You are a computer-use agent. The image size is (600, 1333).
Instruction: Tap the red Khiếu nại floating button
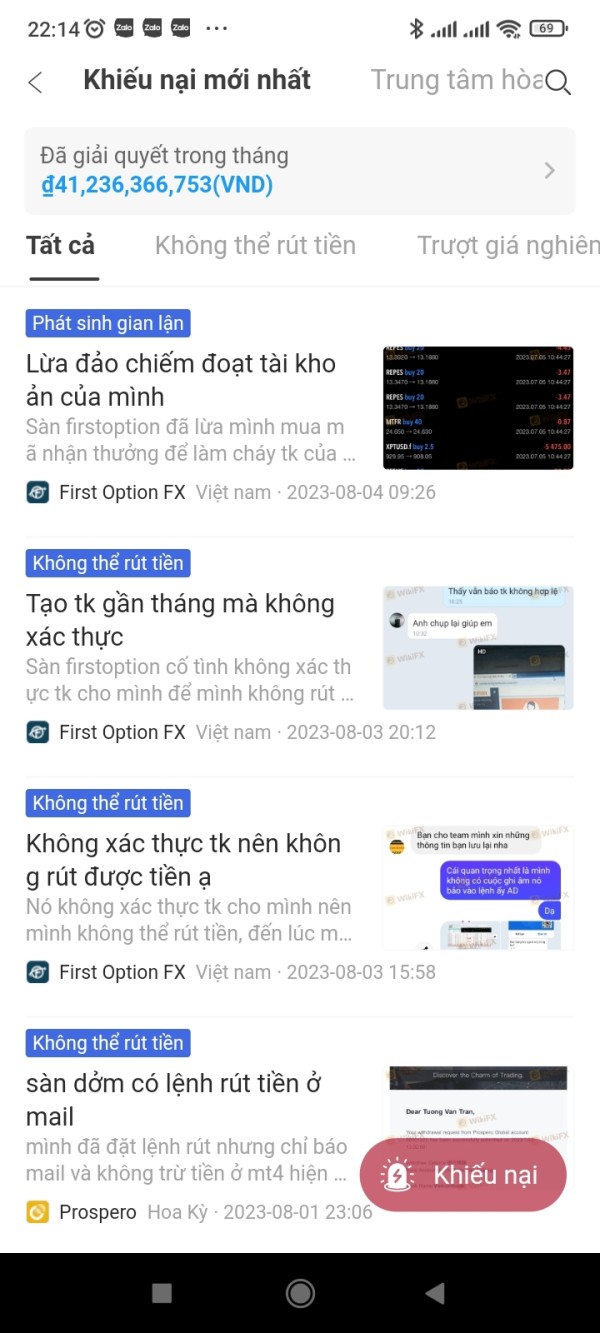463,1175
